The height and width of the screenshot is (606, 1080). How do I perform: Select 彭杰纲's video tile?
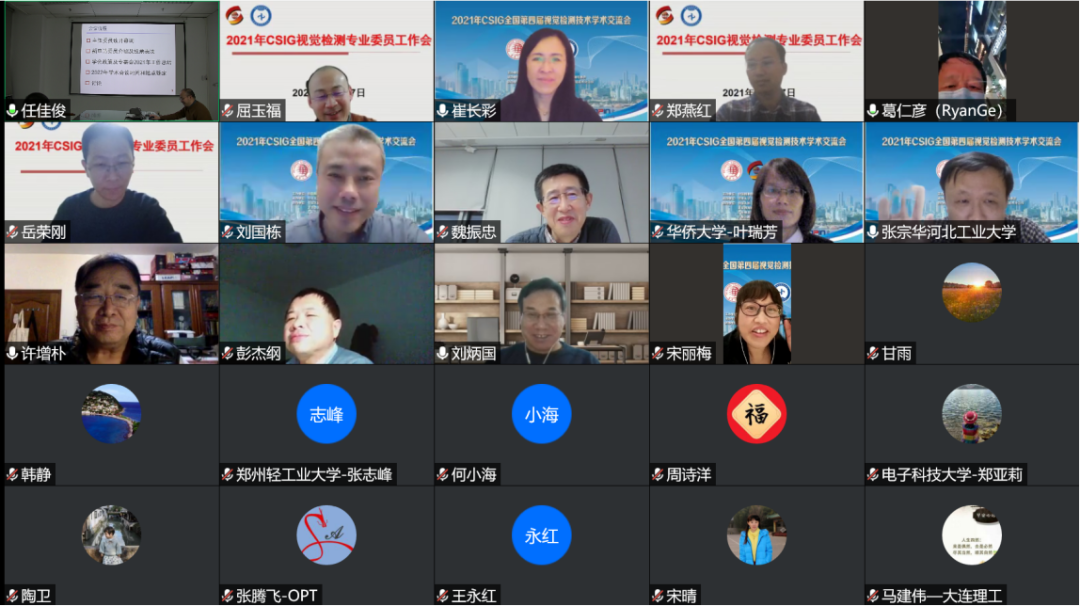[x=326, y=304]
